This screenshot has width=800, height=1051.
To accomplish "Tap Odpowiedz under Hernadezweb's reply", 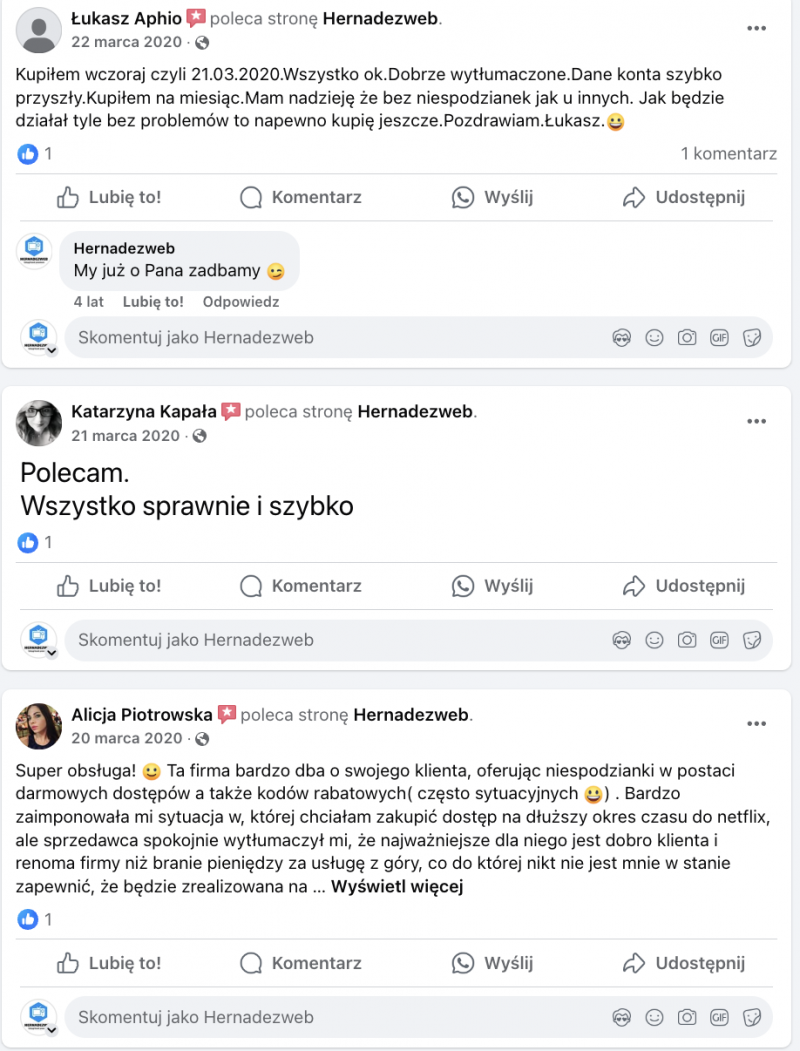I will pos(240,301).
